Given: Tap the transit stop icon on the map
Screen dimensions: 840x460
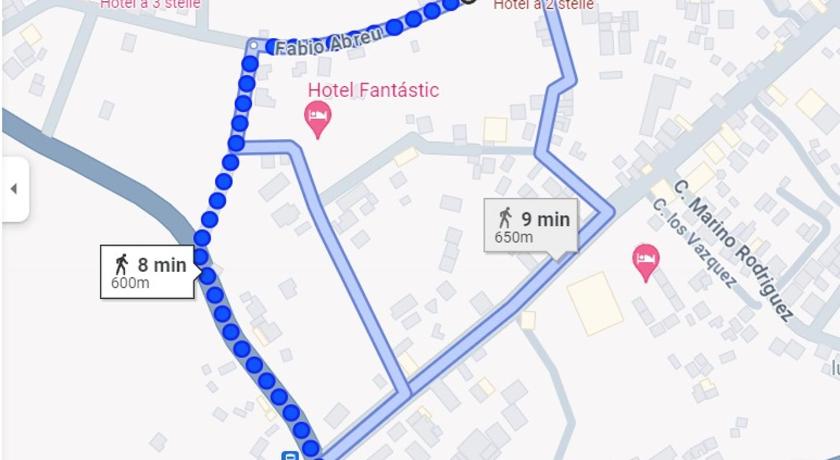Looking at the screenshot, I should pos(290,456).
